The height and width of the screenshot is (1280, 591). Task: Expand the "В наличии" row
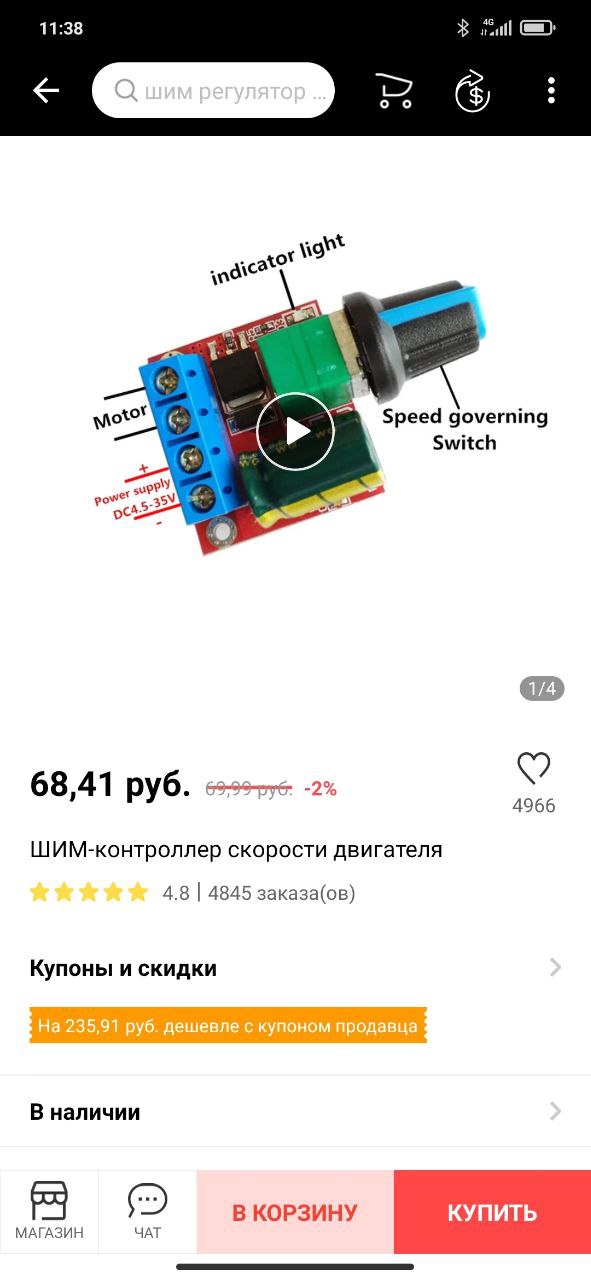coord(295,1112)
